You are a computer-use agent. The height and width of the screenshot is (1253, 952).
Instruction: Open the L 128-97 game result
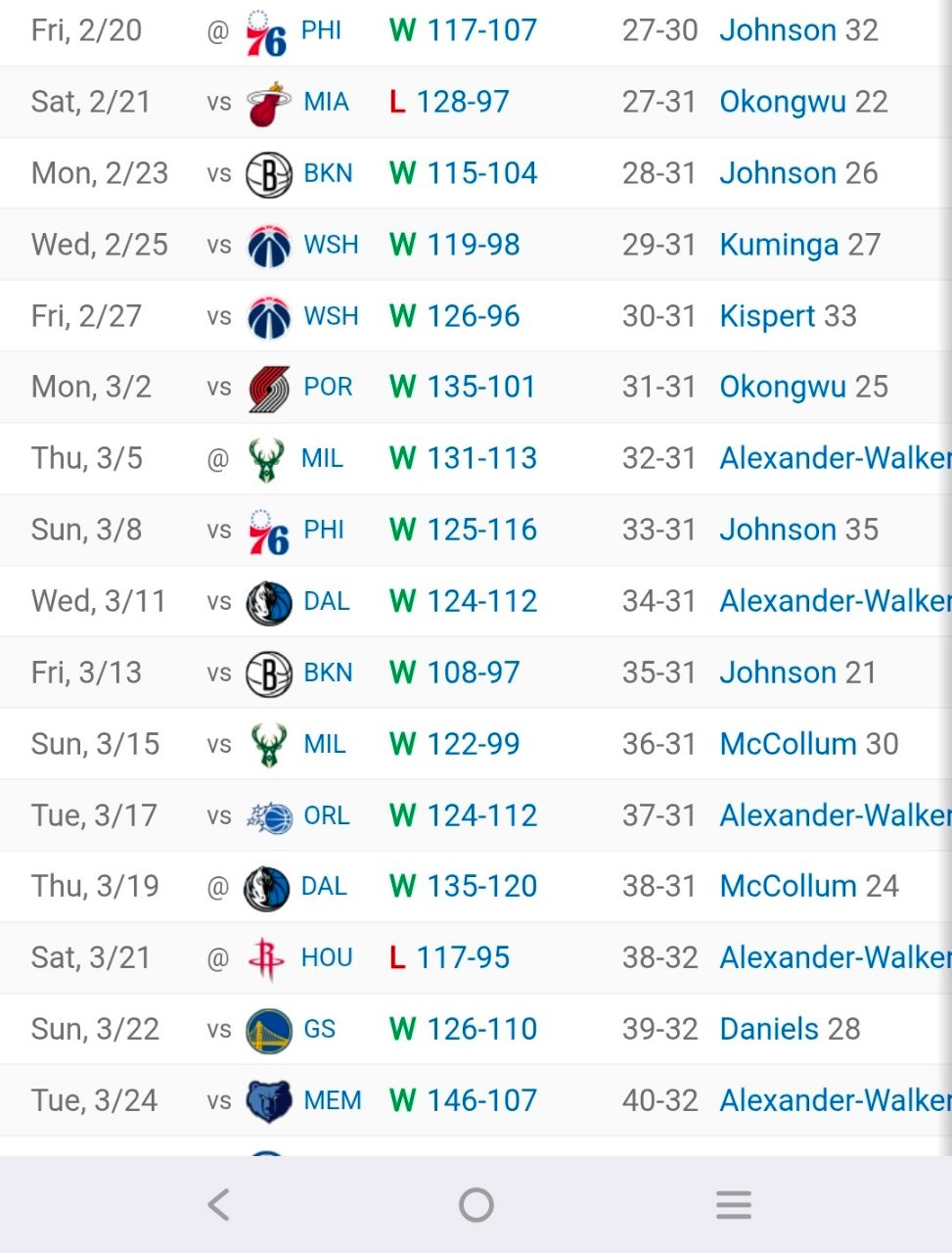(x=463, y=102)
